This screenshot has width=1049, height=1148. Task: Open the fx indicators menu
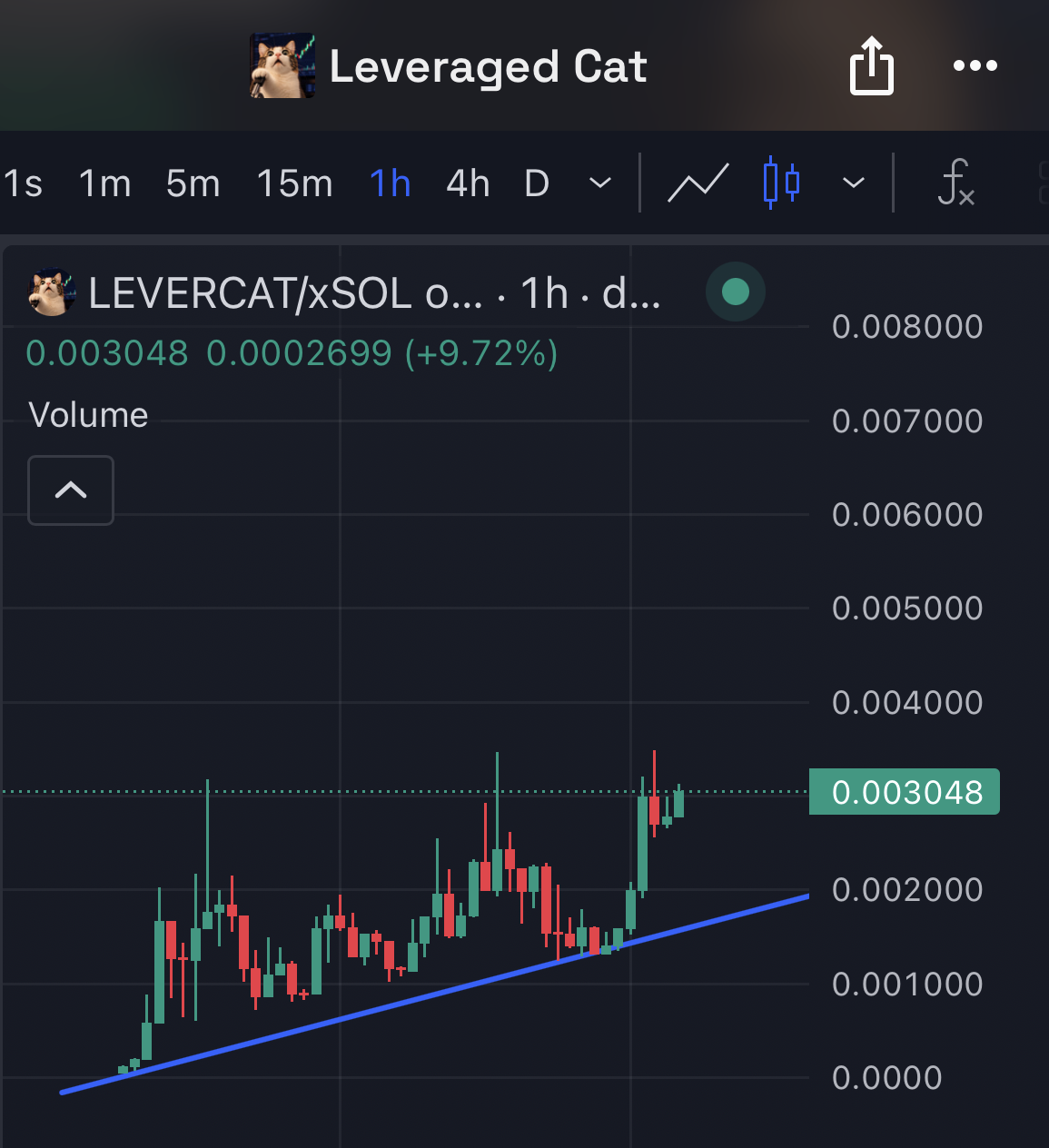click(956, 183)
